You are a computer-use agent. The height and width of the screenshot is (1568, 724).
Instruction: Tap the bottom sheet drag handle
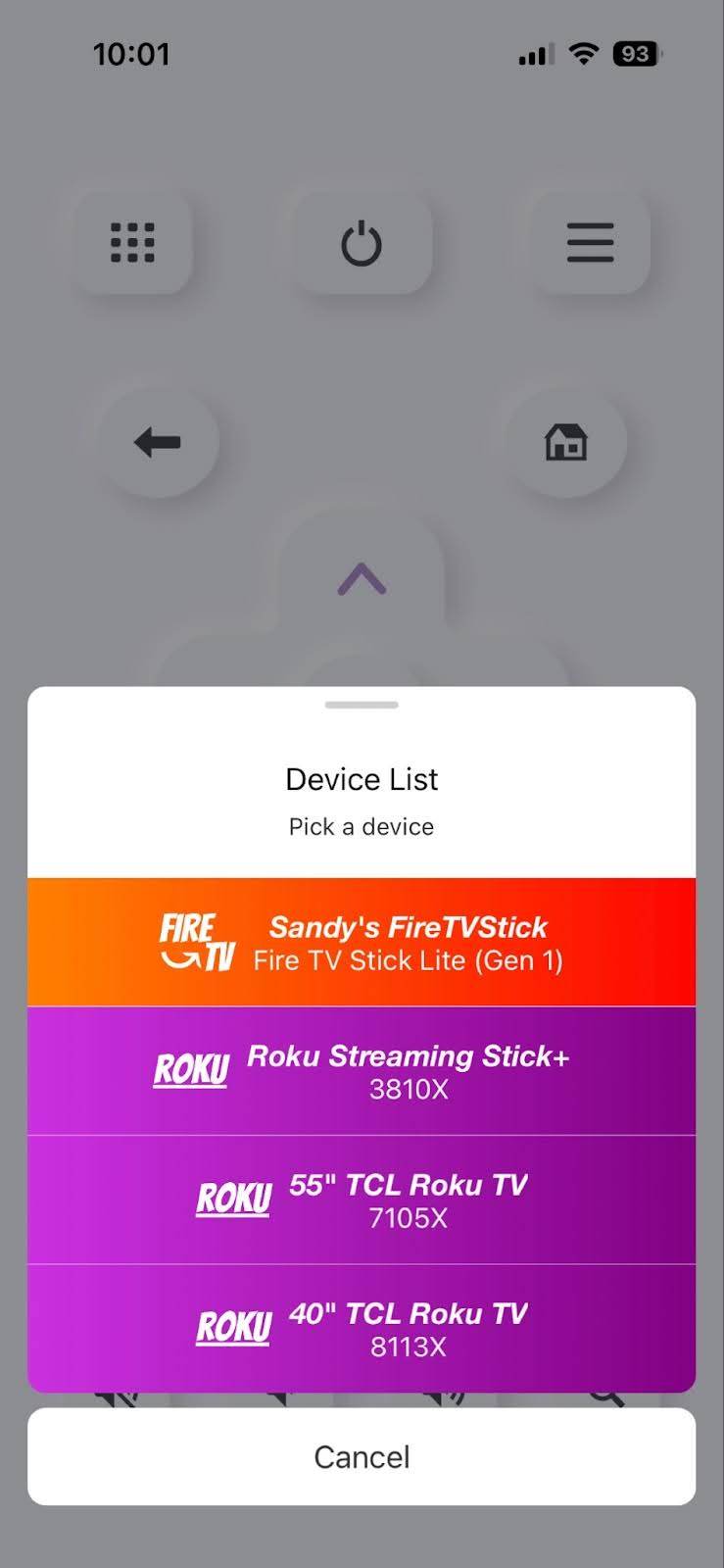[362, 704]
